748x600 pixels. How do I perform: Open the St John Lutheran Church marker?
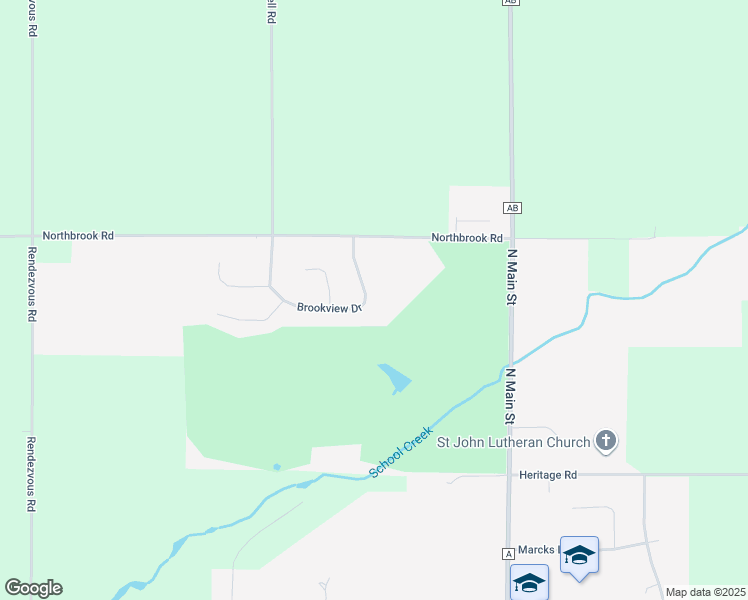606,441
